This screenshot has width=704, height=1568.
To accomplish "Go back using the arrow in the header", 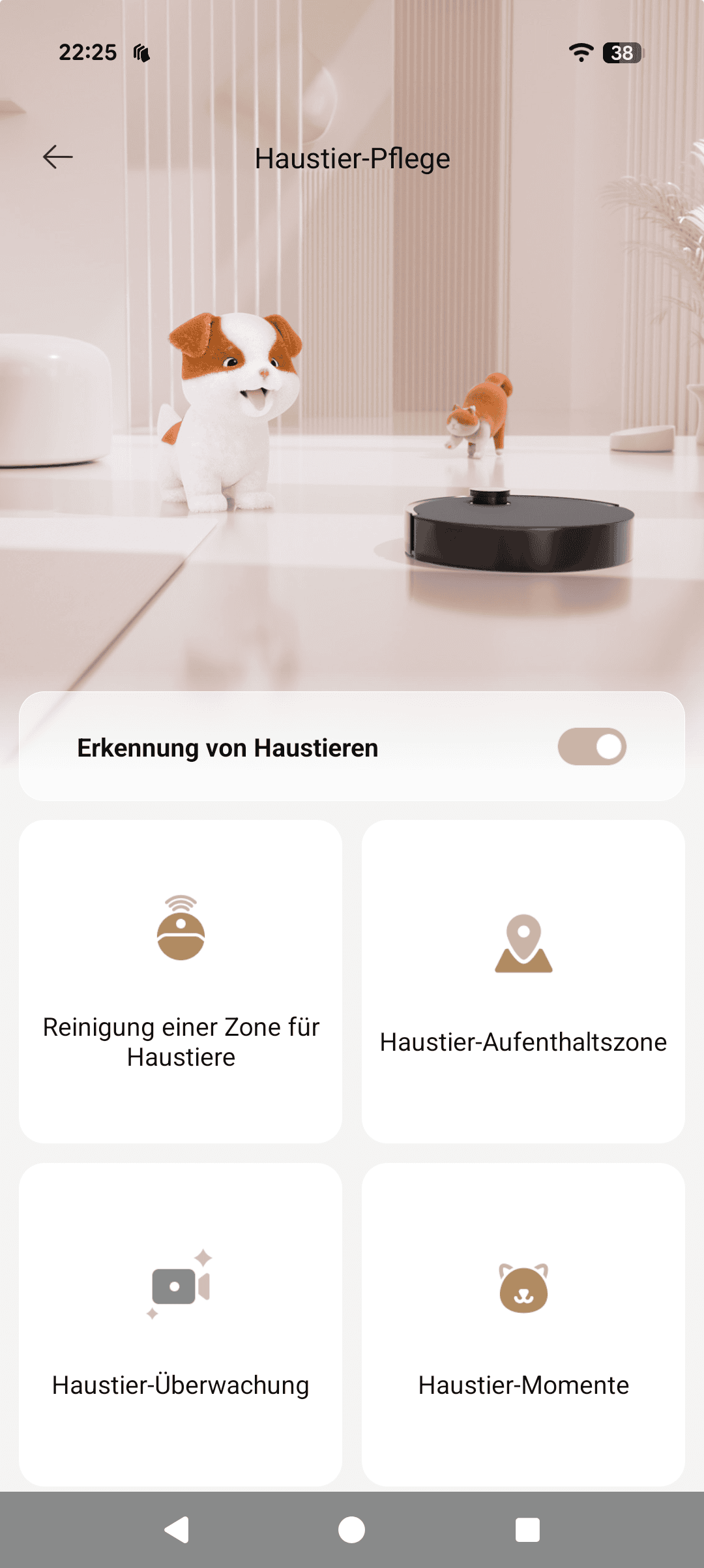I will tap(57, 157).
